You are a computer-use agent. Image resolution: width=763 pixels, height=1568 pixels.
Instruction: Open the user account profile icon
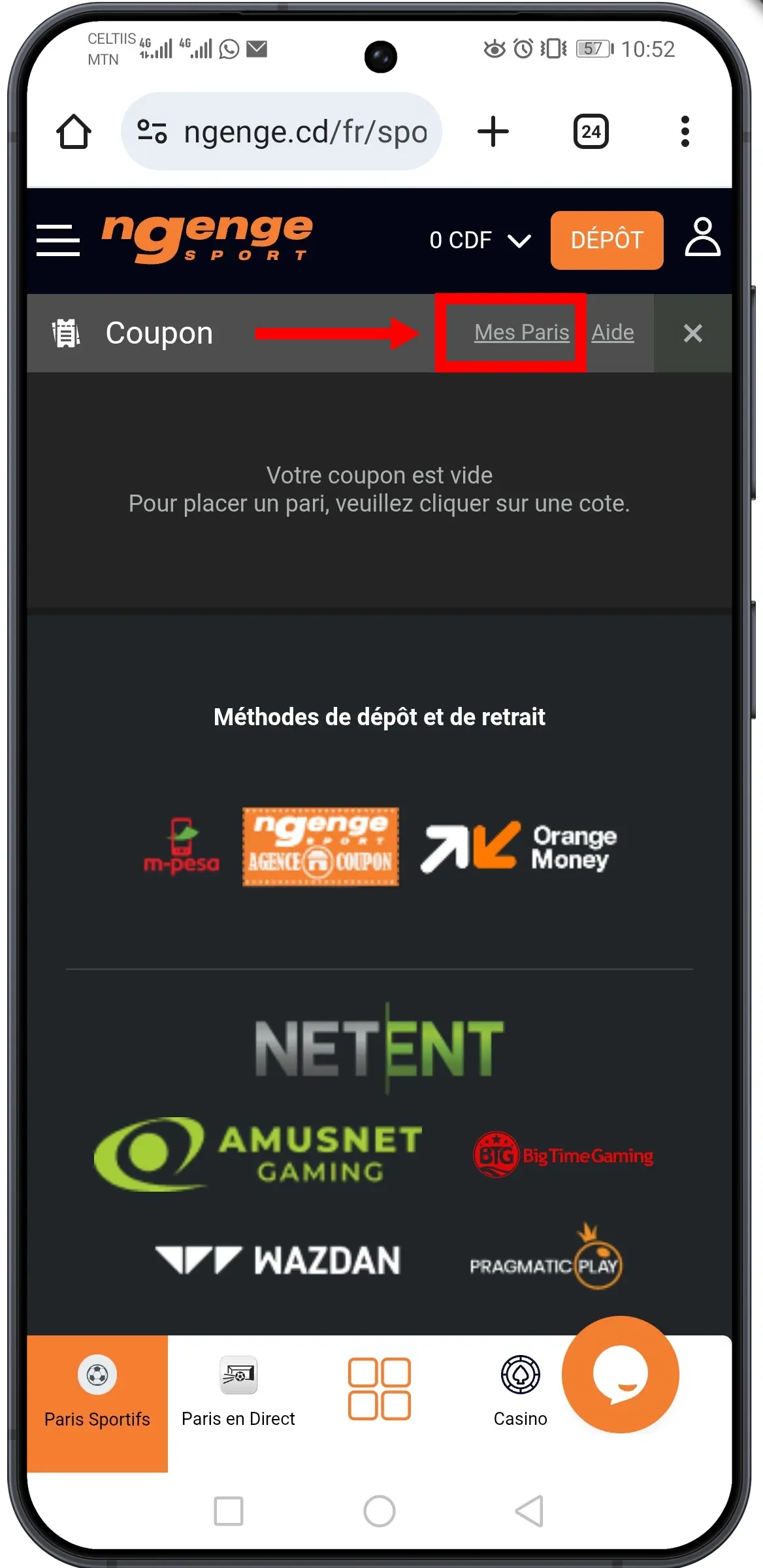click(x=702, y=237)
